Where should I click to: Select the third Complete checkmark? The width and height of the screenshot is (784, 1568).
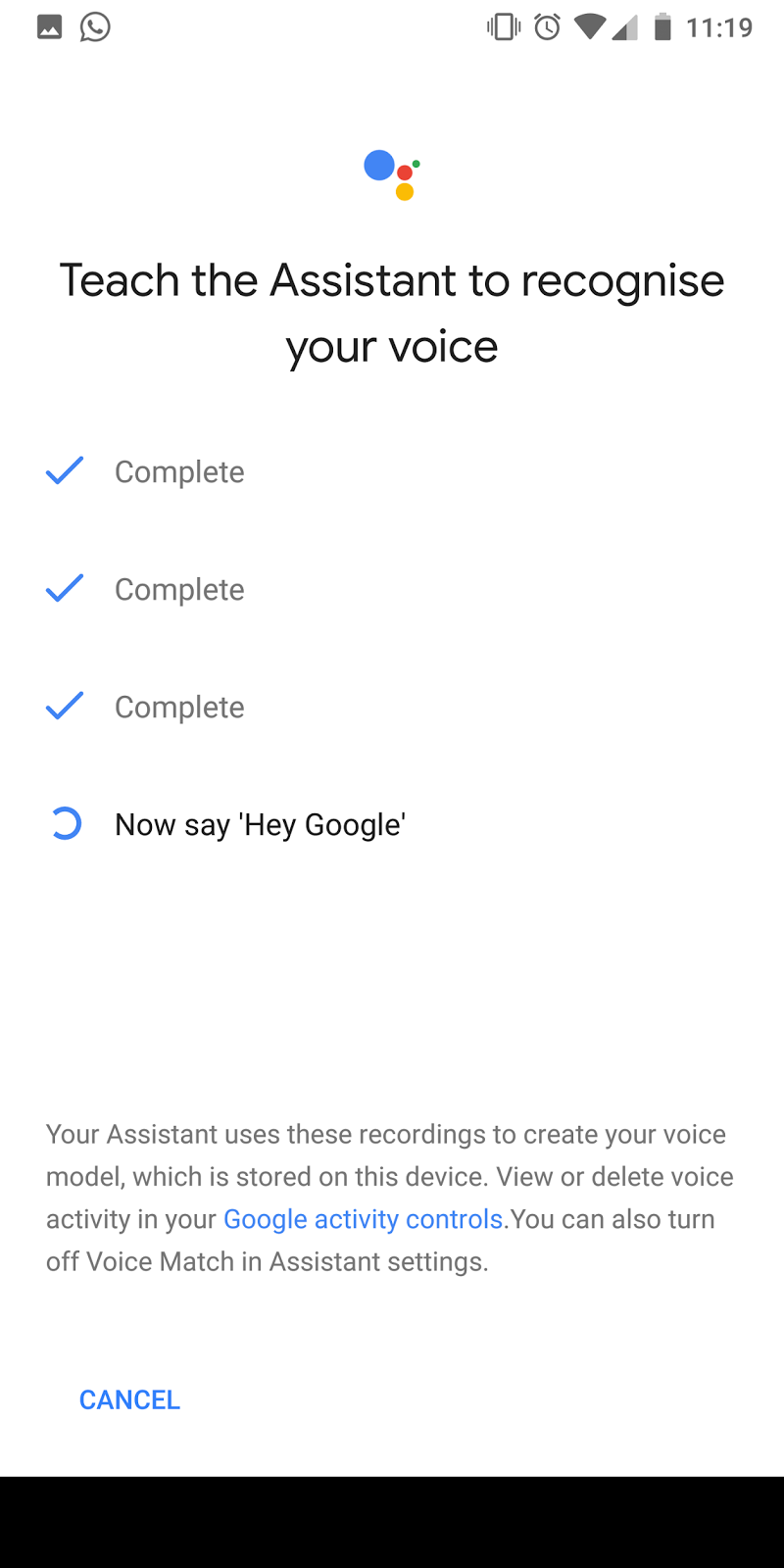coord(64,706)
